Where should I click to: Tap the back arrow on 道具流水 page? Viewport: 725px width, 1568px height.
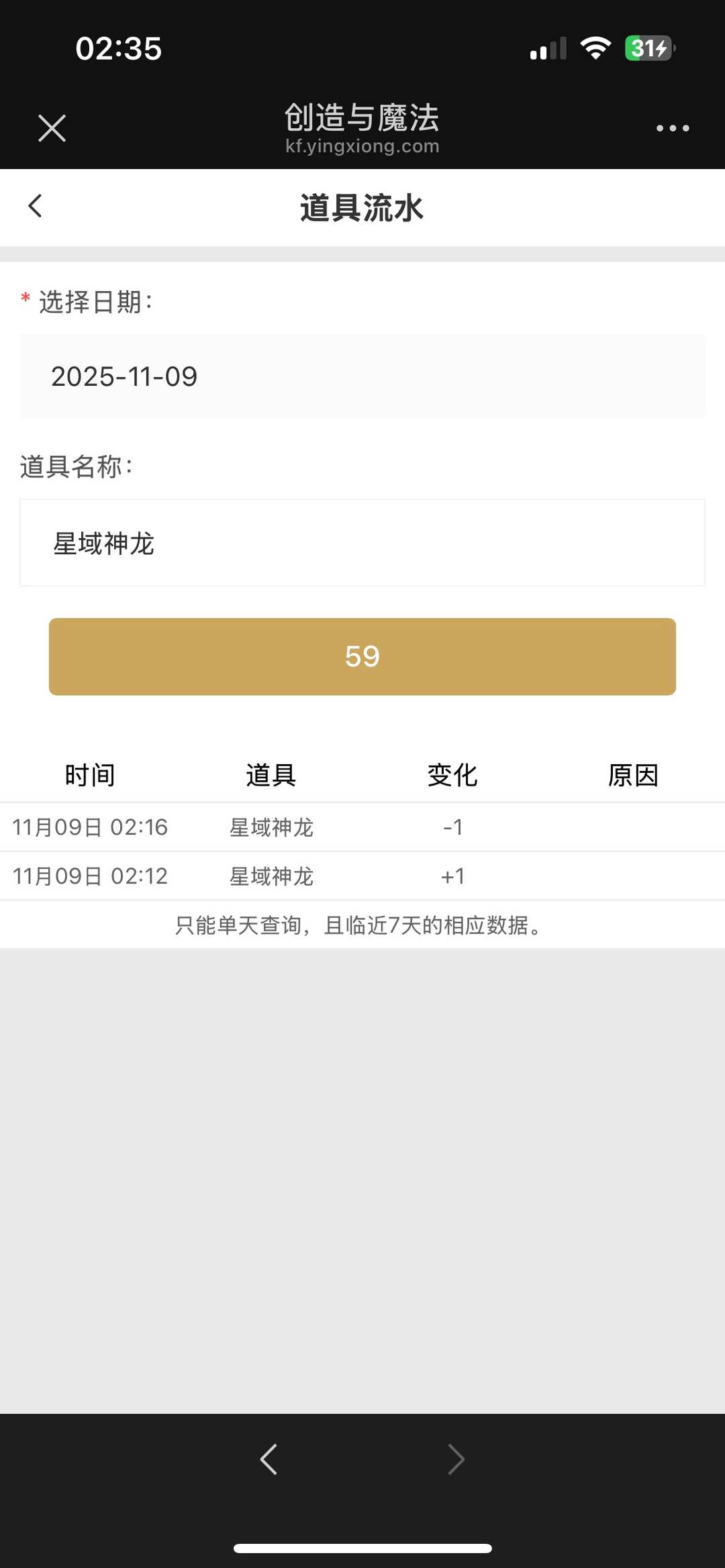pos(35,206)
